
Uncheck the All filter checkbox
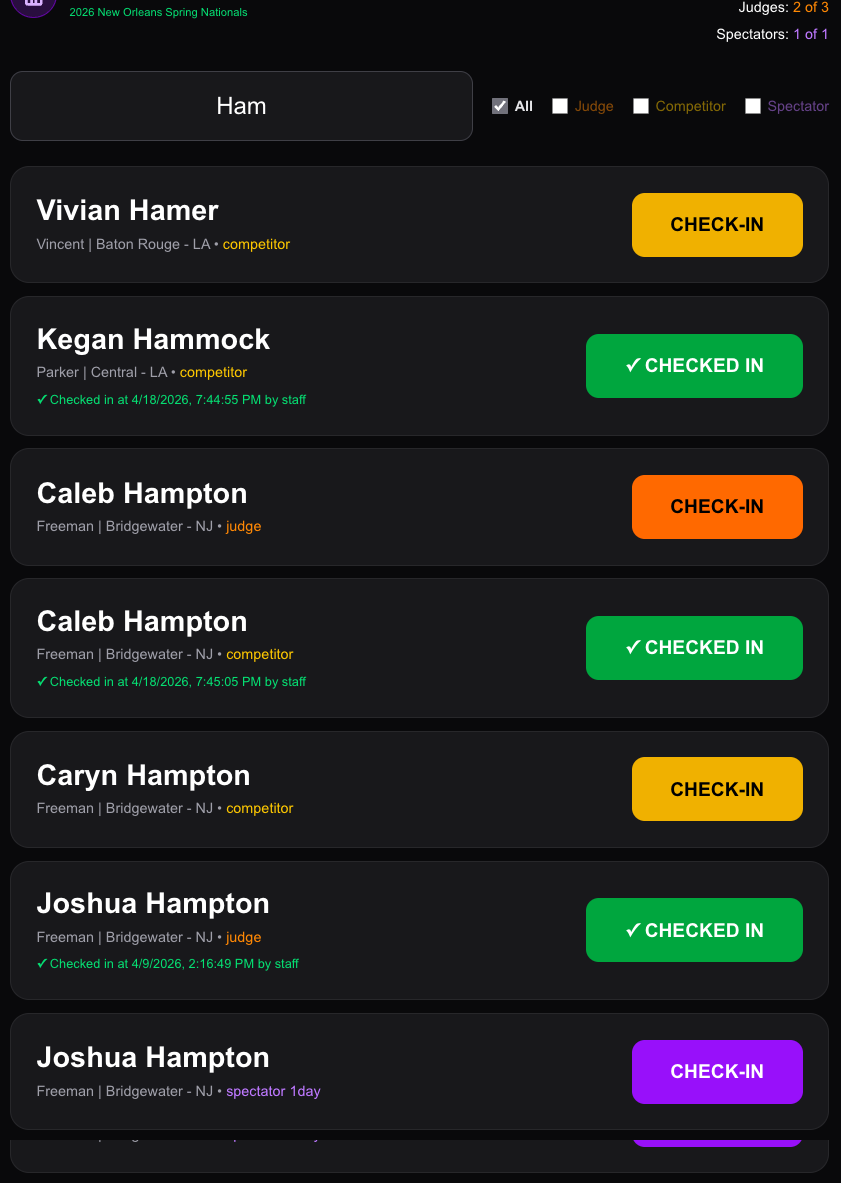pyautogui.click(x=500, y=106)
